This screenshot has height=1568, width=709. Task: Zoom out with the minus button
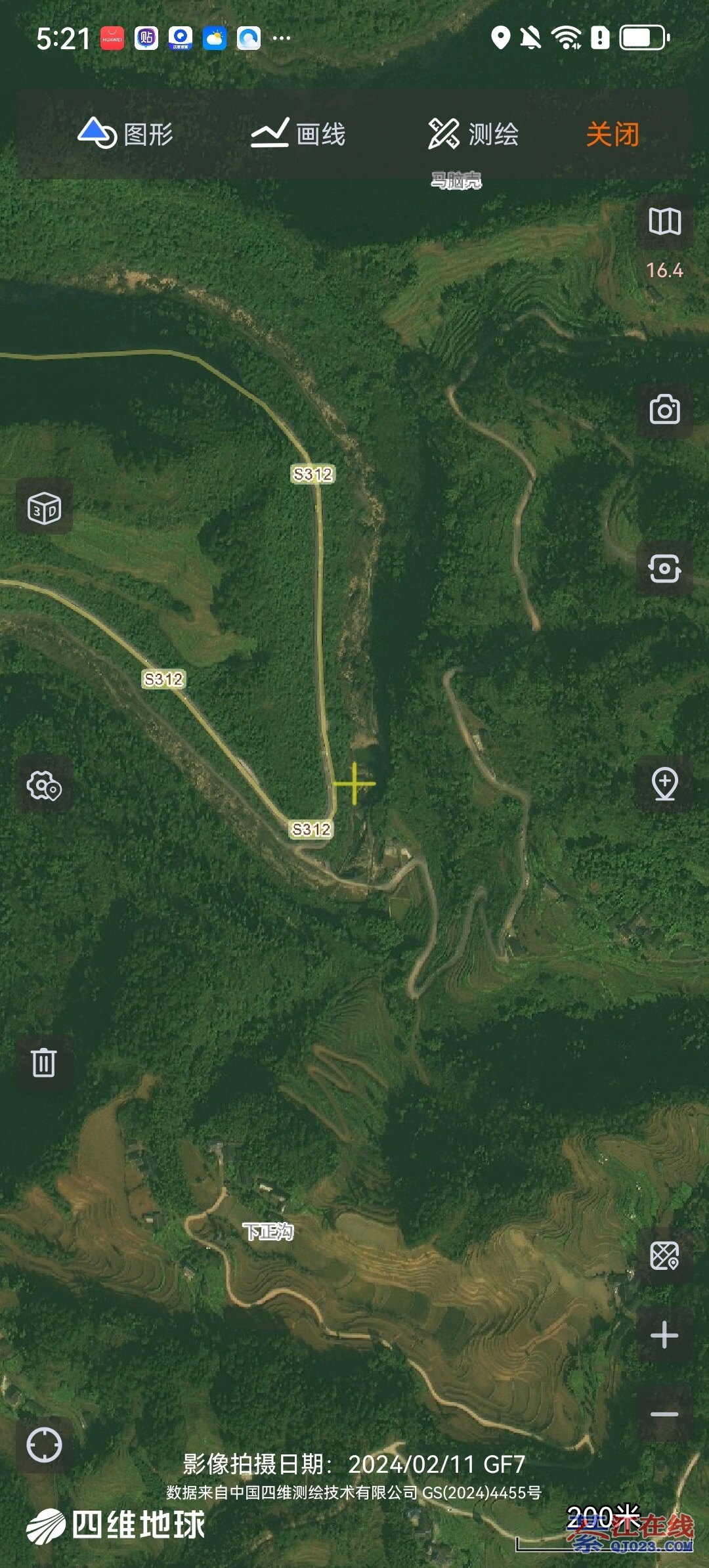pos(664,1414)
